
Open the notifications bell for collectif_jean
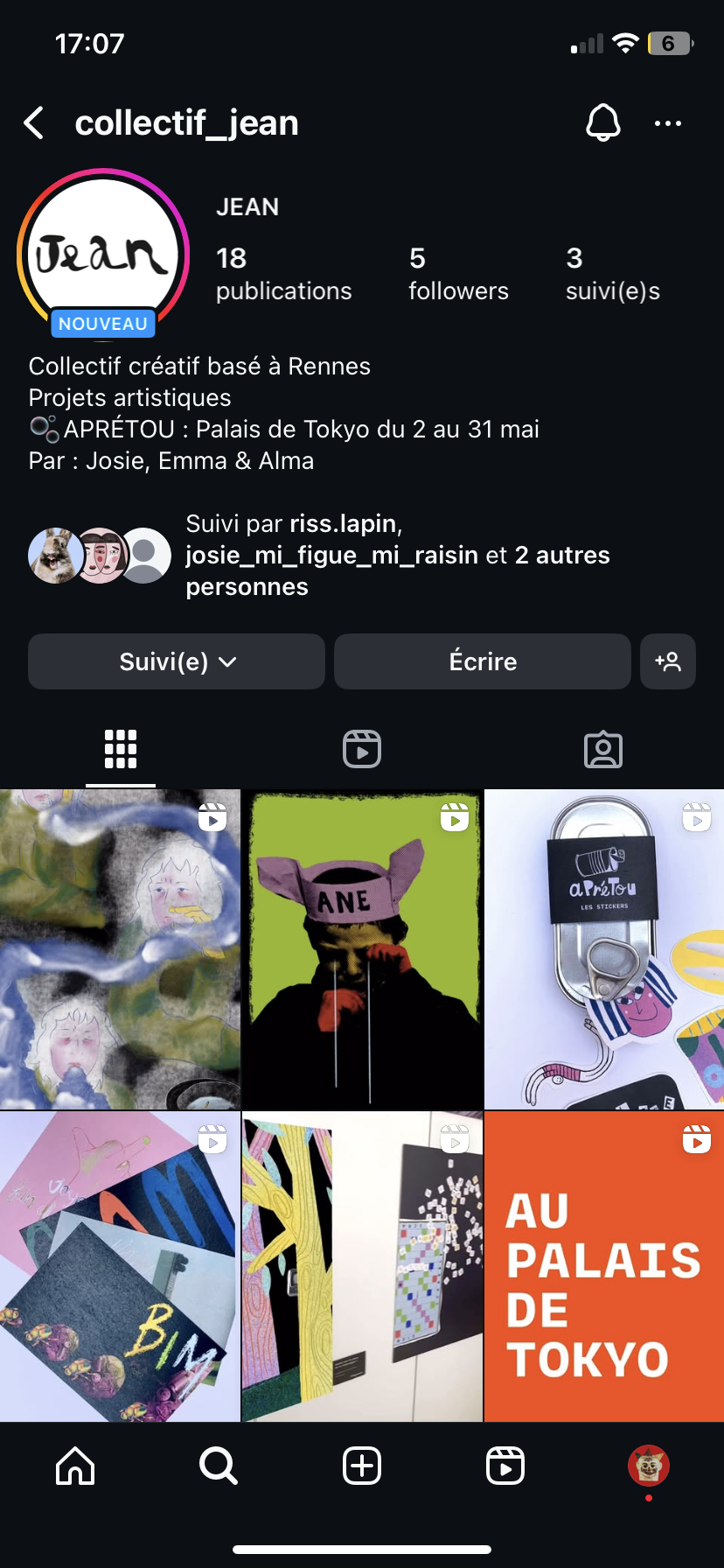coord(602,123)
